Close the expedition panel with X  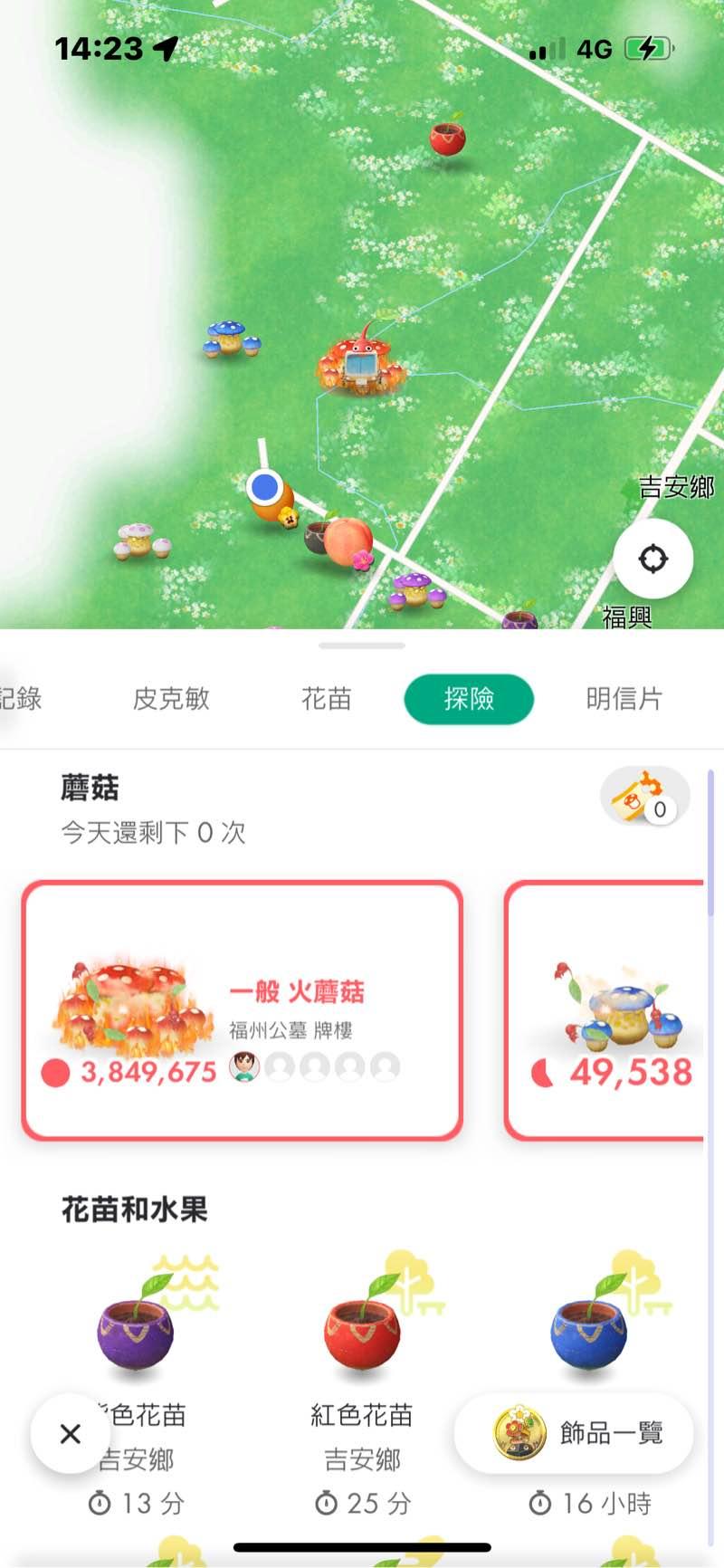pos(71,1433)
